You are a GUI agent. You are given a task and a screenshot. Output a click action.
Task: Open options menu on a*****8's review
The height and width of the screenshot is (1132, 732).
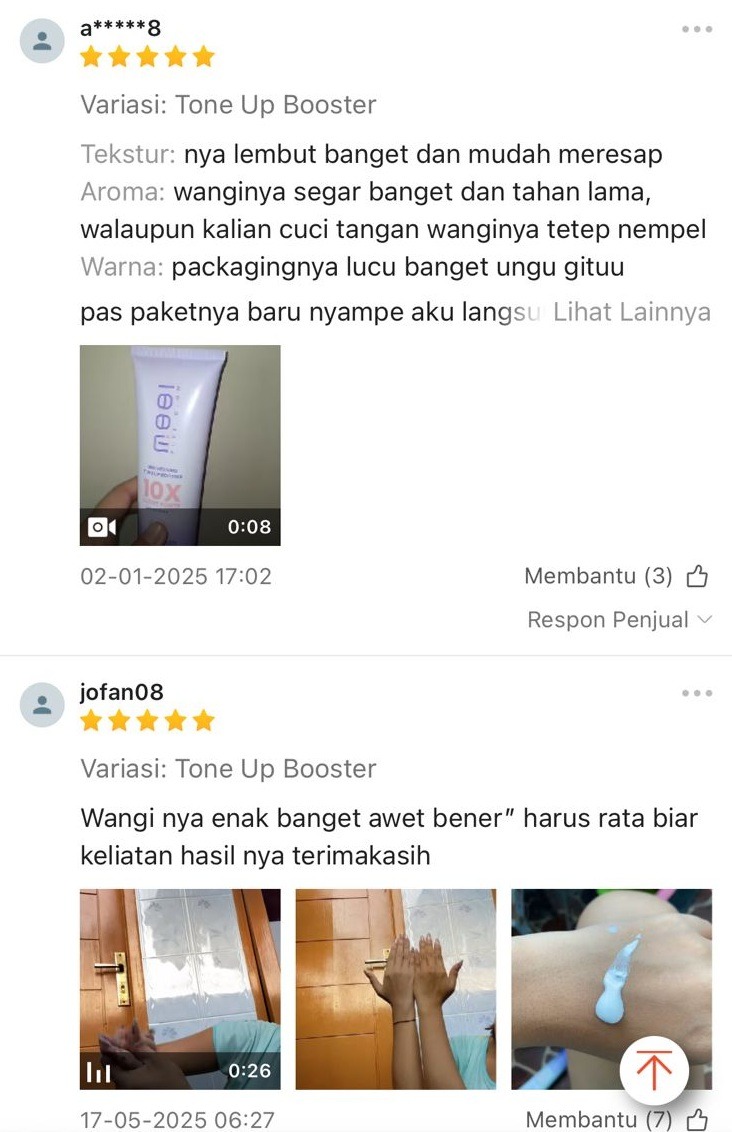[695, 29]
